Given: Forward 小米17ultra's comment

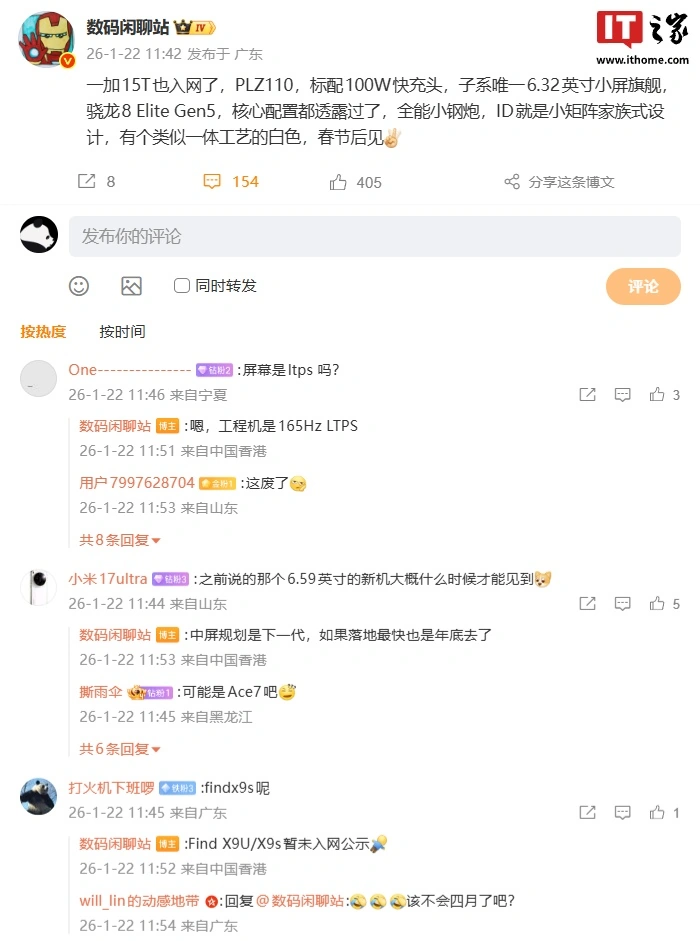Looking at the screenshot, I should [588, 604].
